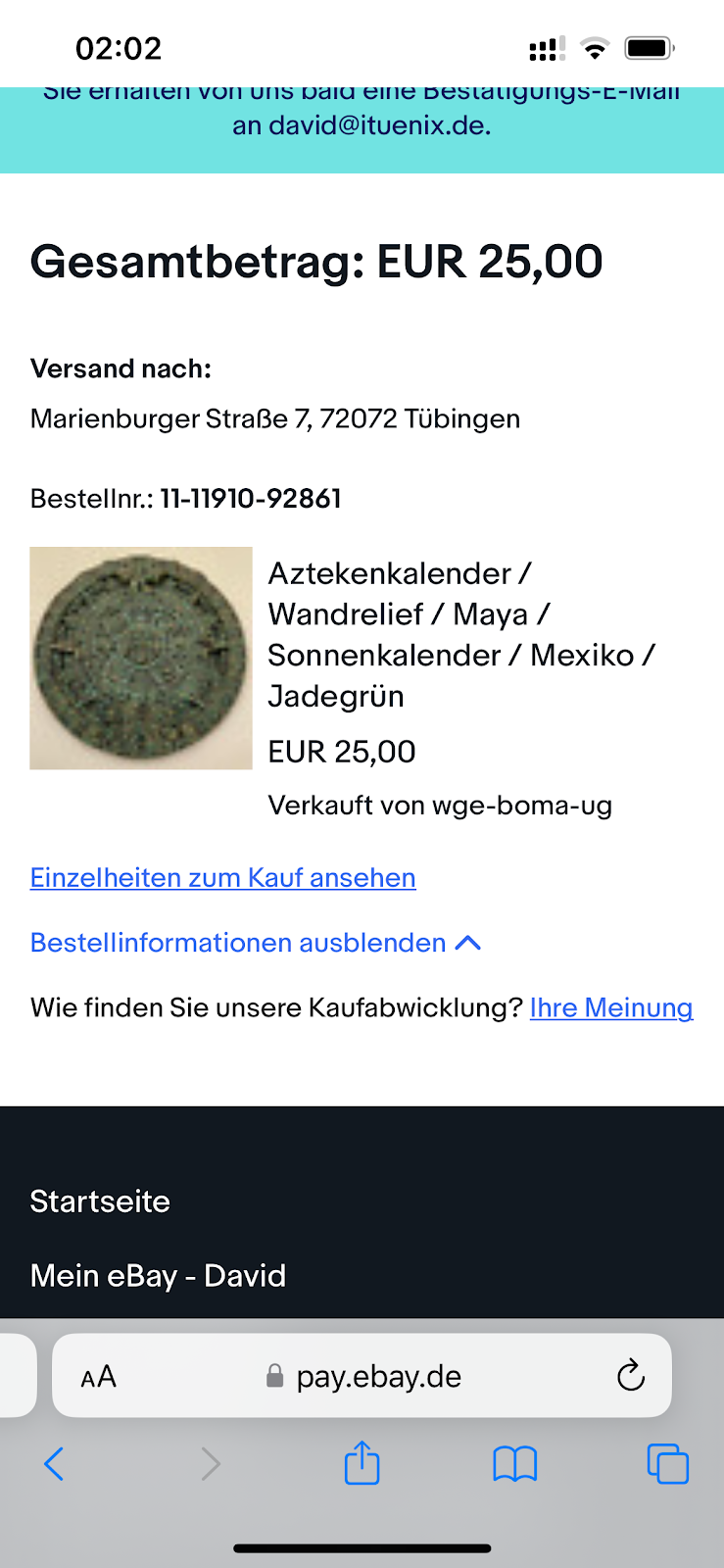Open the Einzelheiten zum Kauf ansehen link
Screen dimensions: 724x1568
click(x=223, y=878)
